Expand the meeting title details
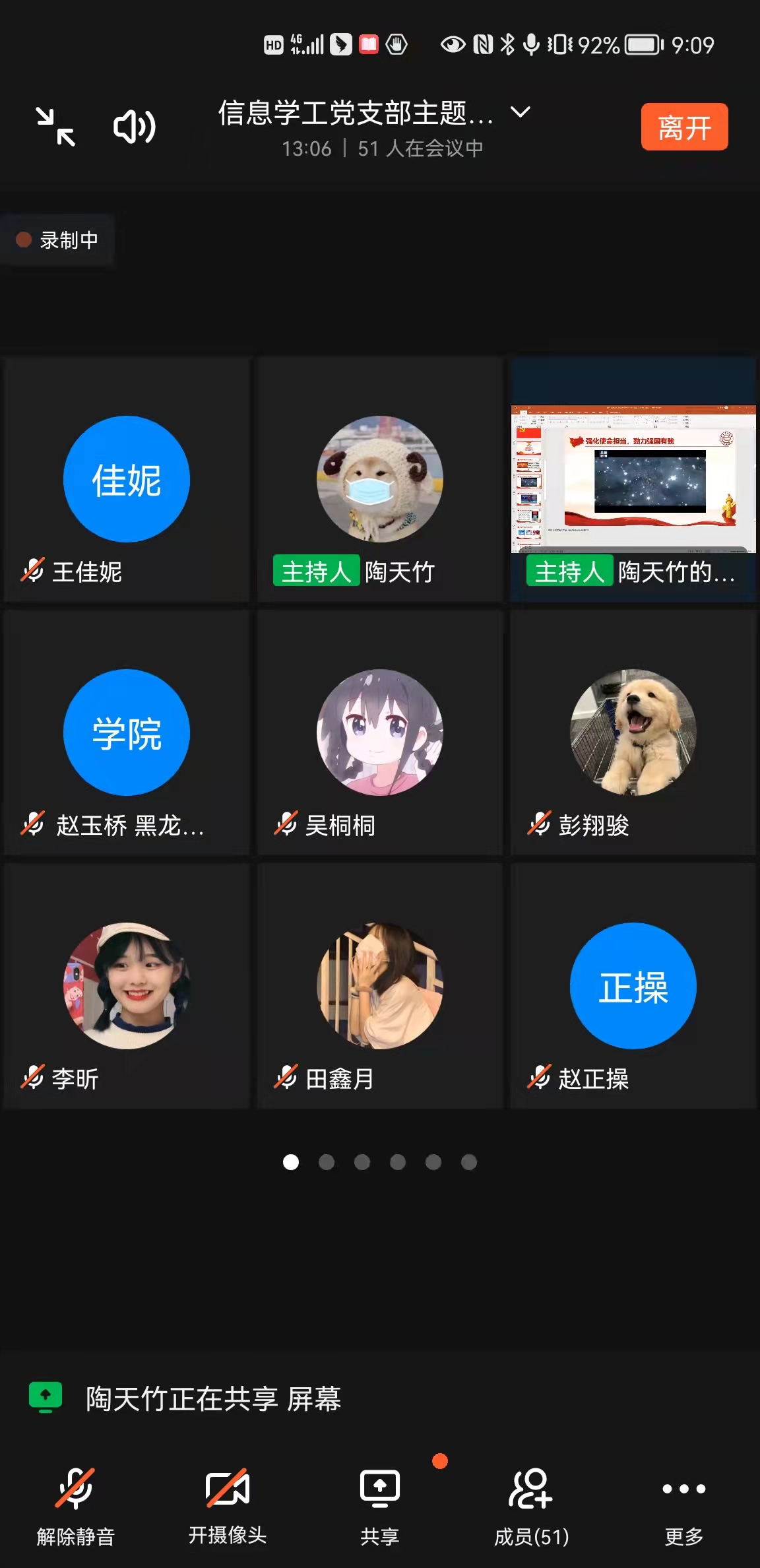The height and width of the screenshot is (1568, 760). tap(521, 112)
